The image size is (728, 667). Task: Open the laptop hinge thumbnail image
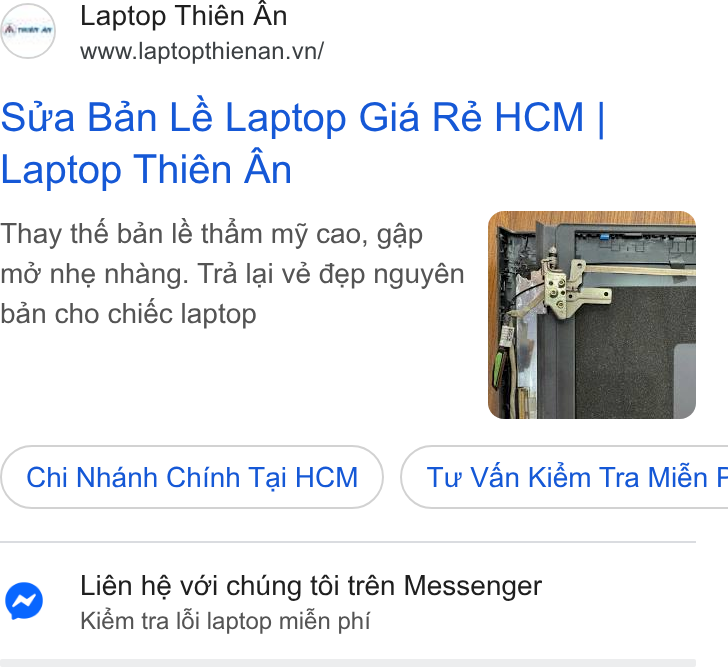click(592, 315)
